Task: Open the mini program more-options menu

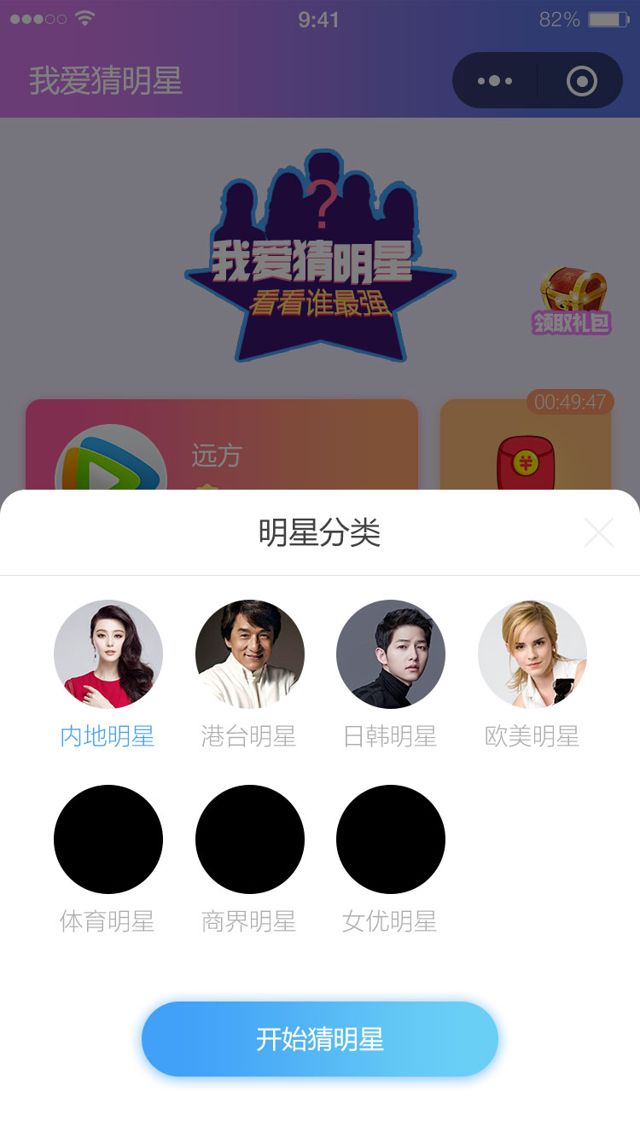Action: 495,81
